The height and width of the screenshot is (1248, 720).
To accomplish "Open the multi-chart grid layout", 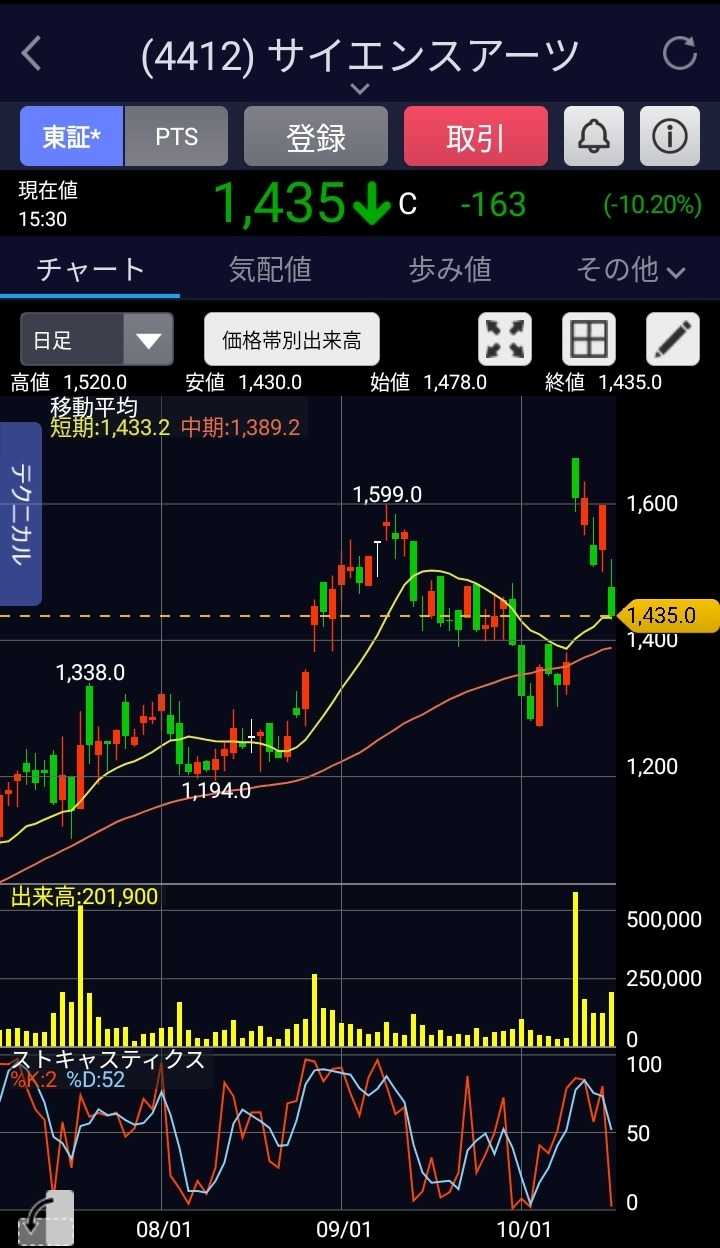I will [588, 340].
